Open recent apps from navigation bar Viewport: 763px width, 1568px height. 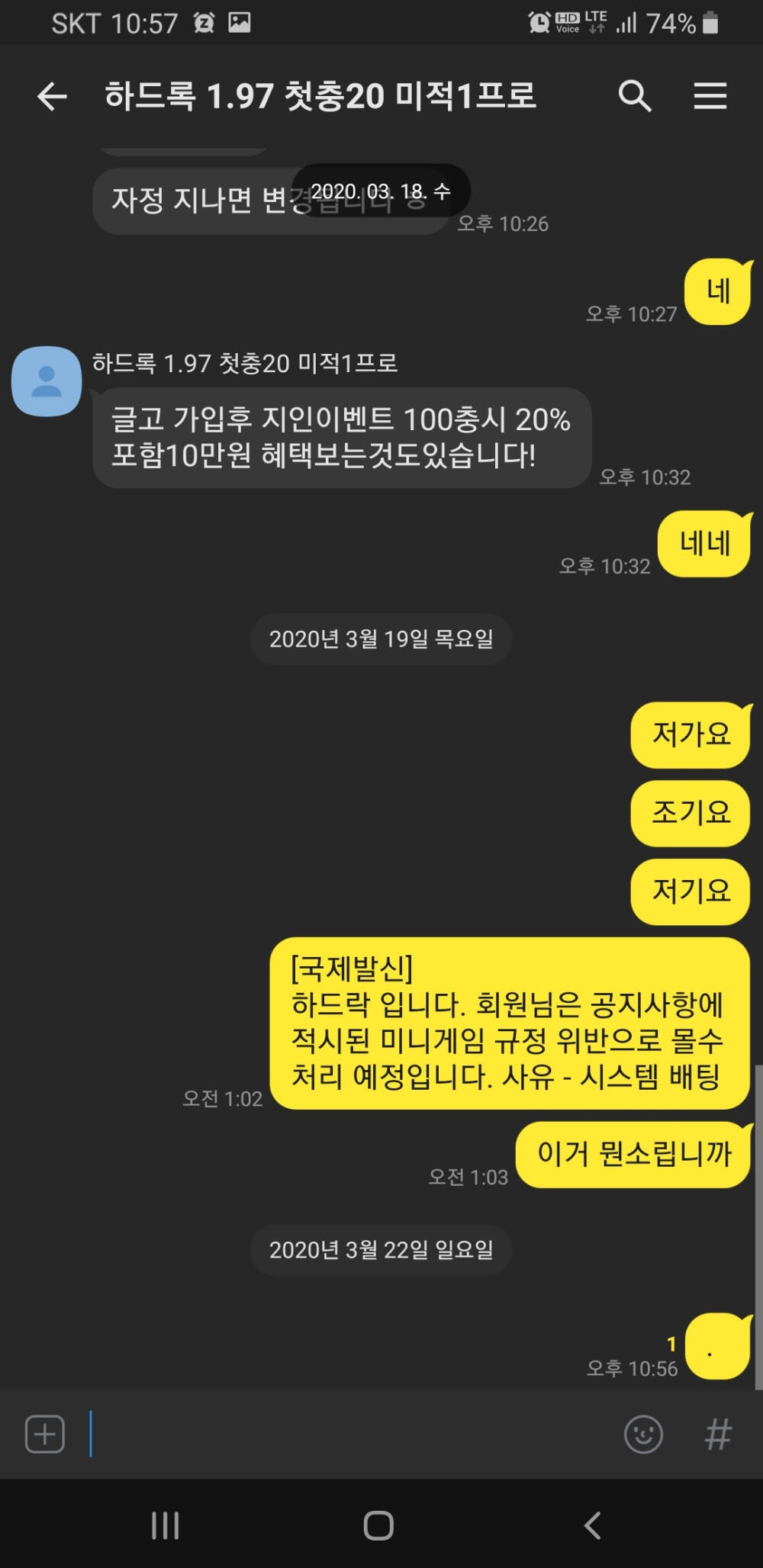click(x=165, y=1525)
